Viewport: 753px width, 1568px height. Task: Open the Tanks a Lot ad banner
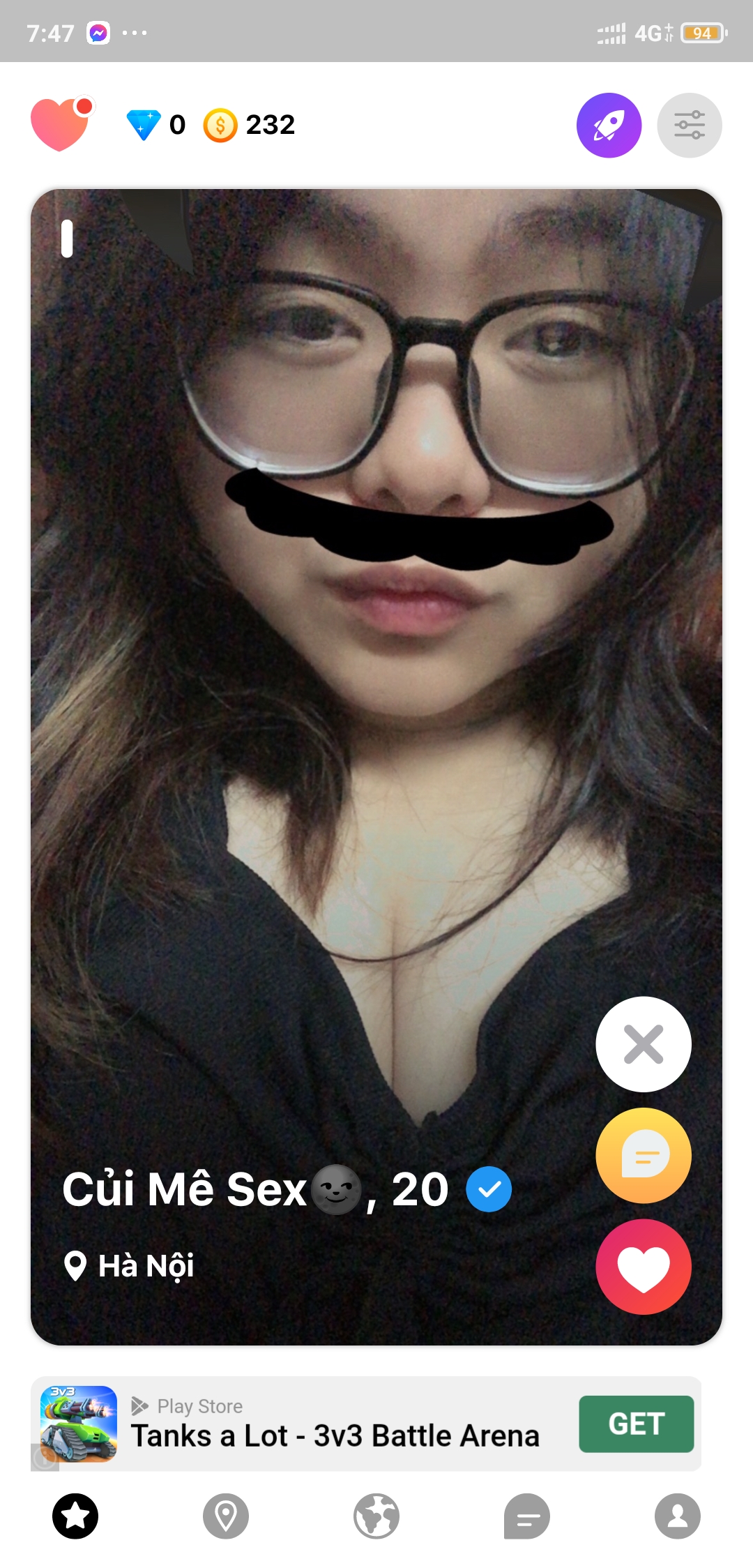coord(335,1424)
